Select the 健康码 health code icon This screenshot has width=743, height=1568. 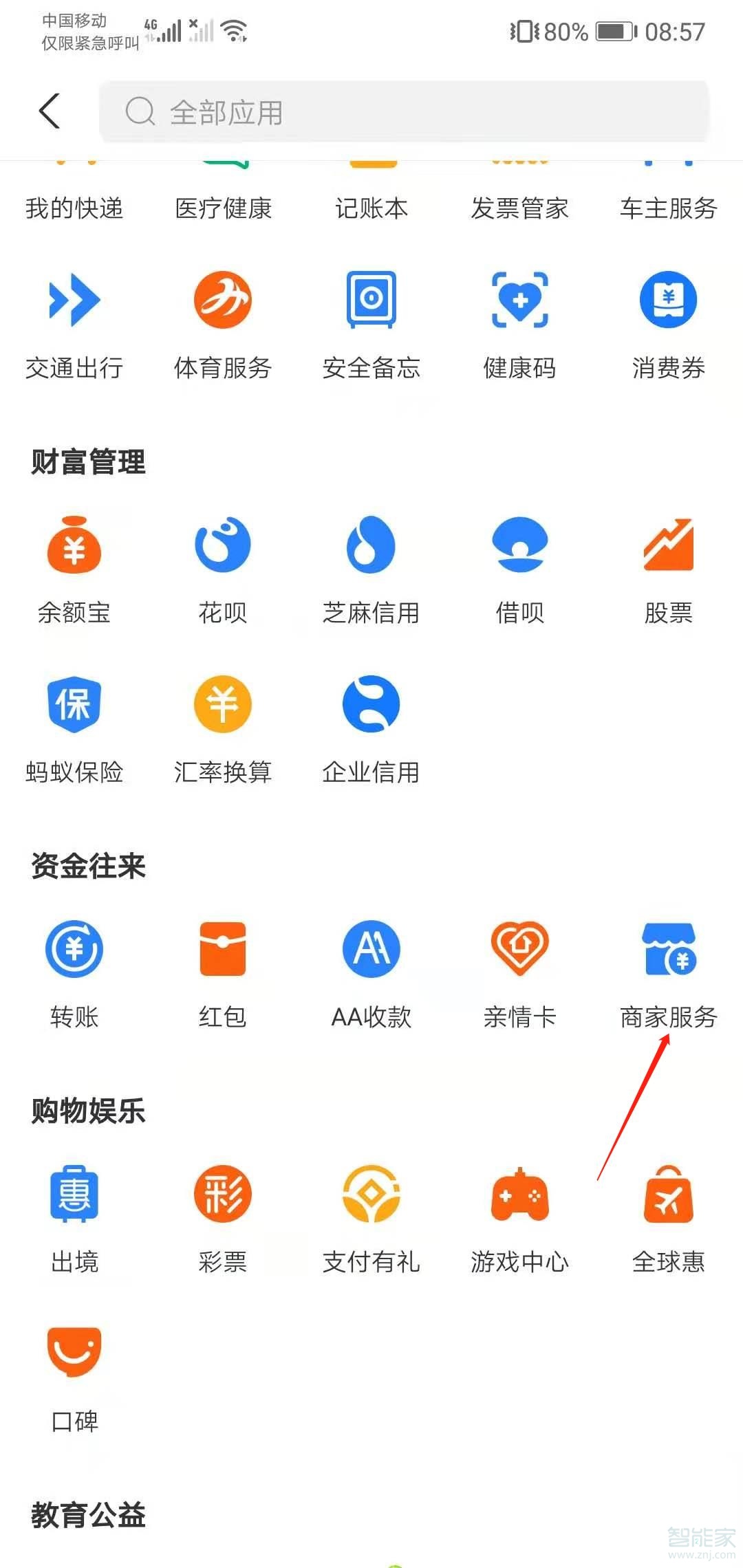[x=519, y=320]
